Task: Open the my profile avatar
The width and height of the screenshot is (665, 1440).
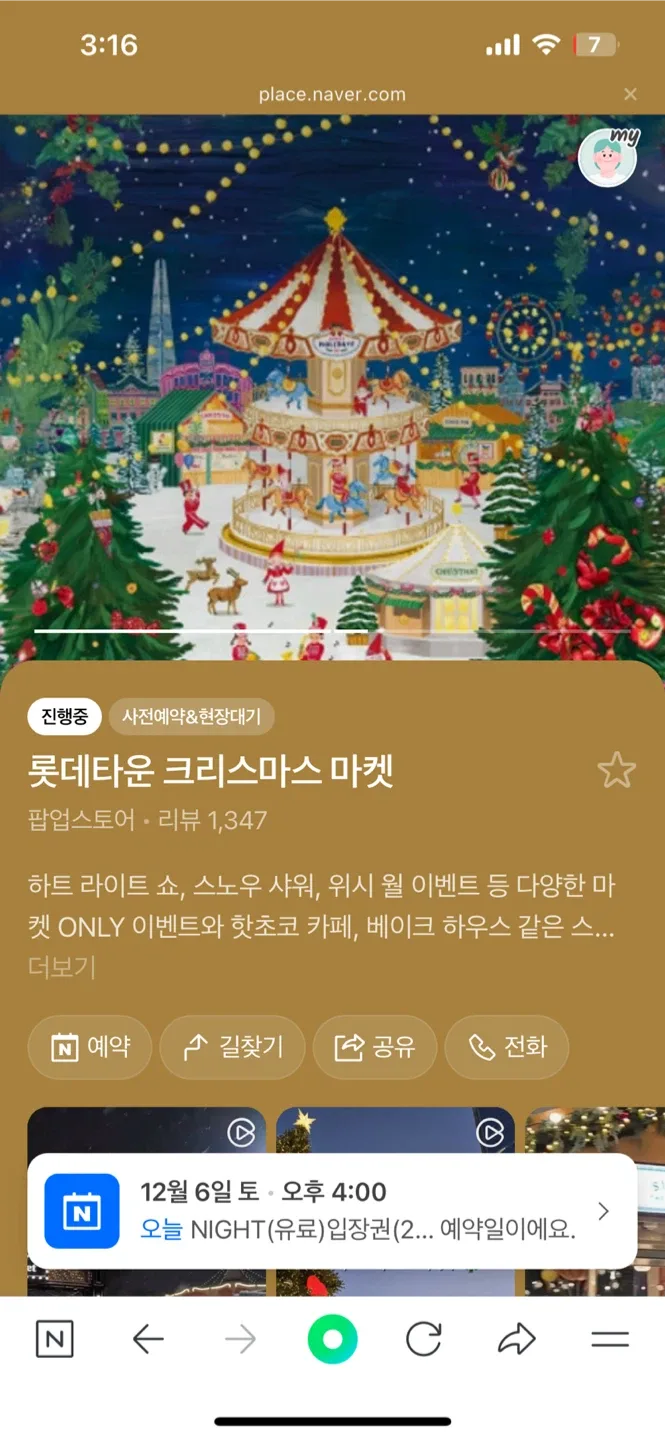Action: tap(607, 157)
